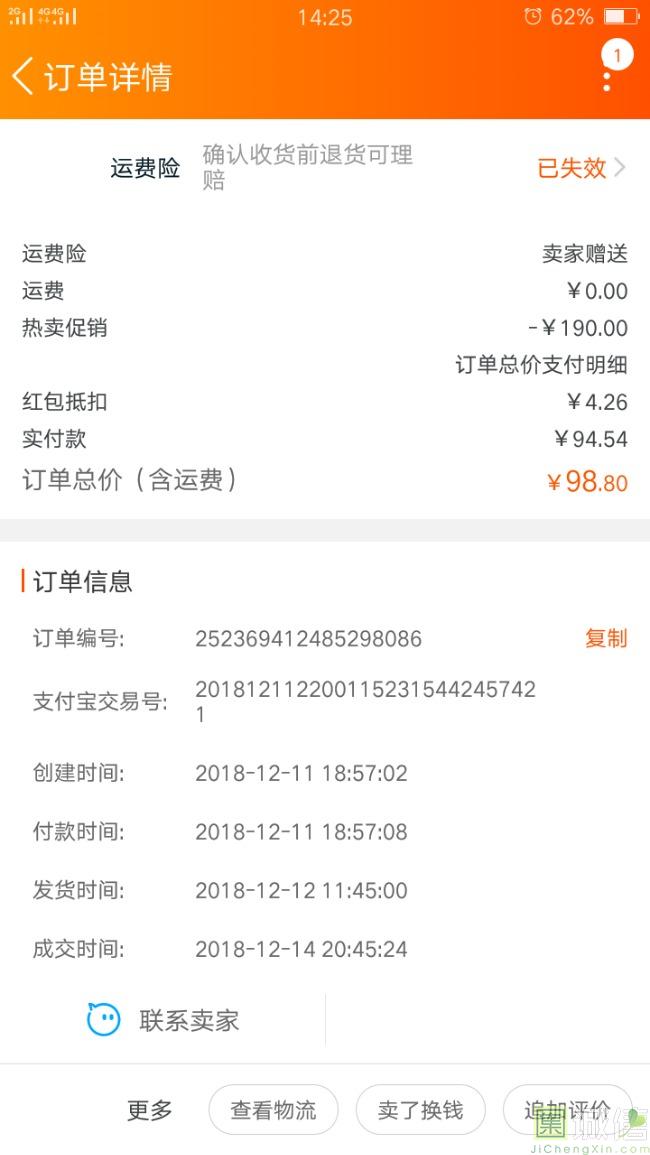Open the 更多 options
The height and width of the screenshot is (1155, 650).
[149, 1109]
